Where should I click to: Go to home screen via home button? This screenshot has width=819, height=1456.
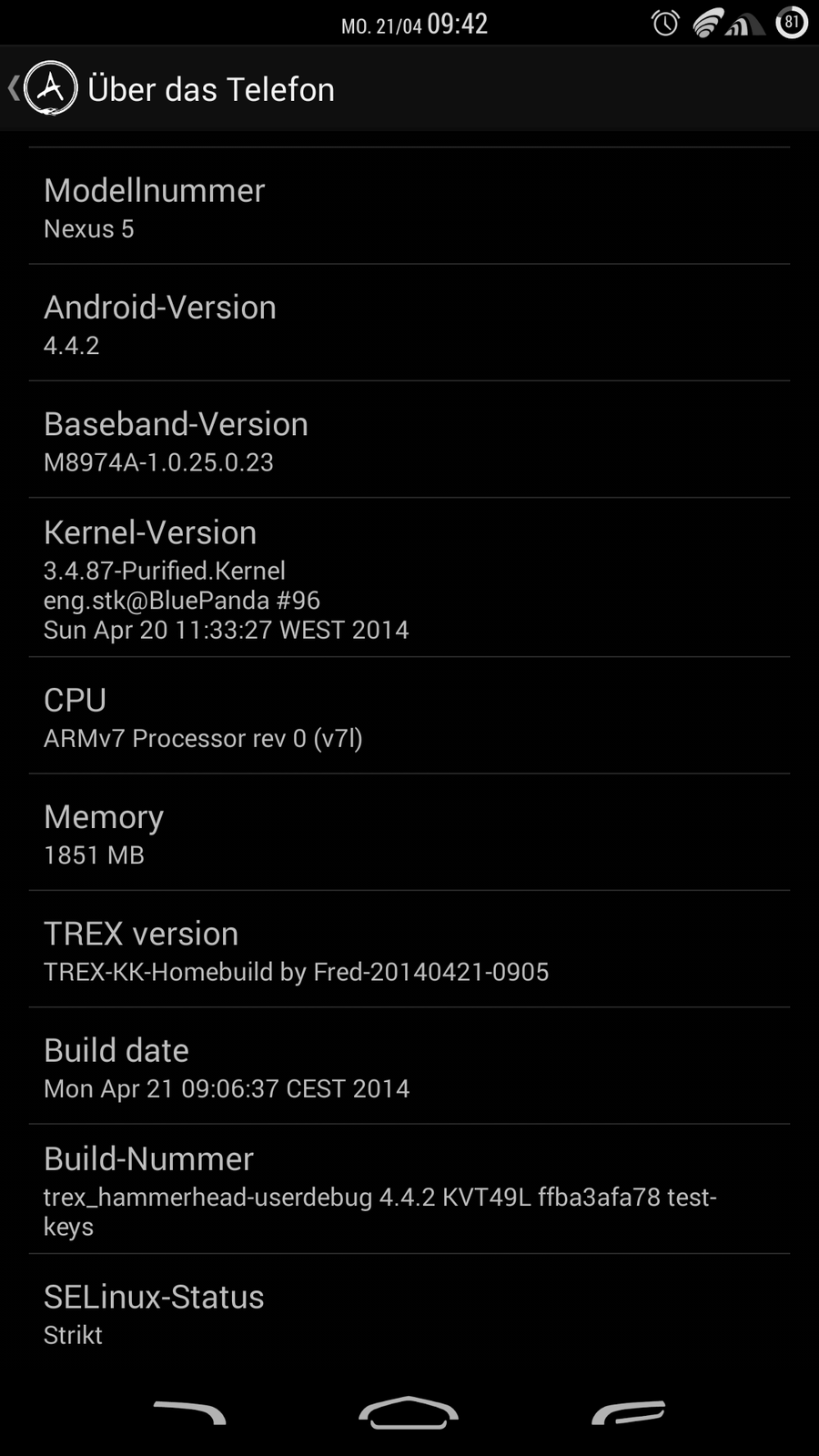[409, 1412]
